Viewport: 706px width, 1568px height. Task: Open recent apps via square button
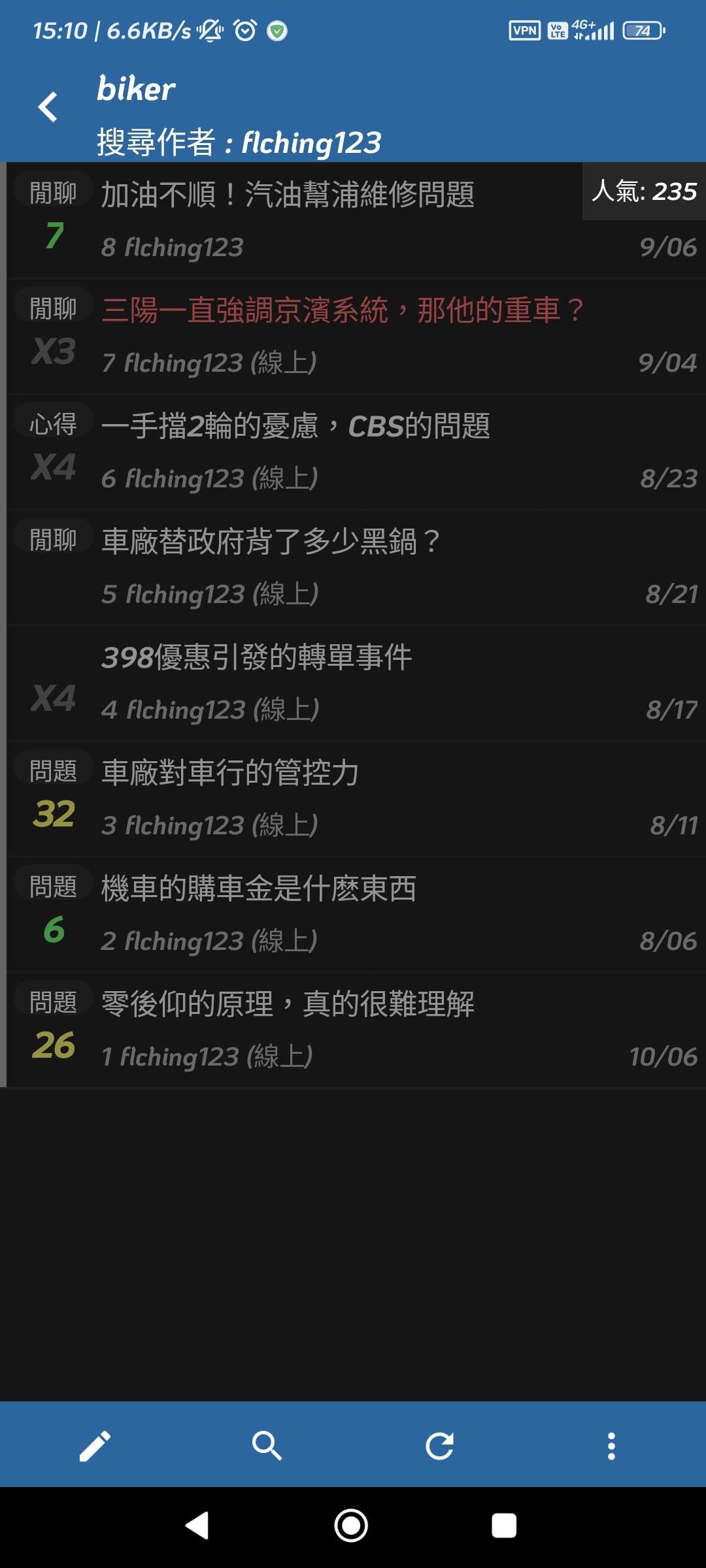point(504,1526)
